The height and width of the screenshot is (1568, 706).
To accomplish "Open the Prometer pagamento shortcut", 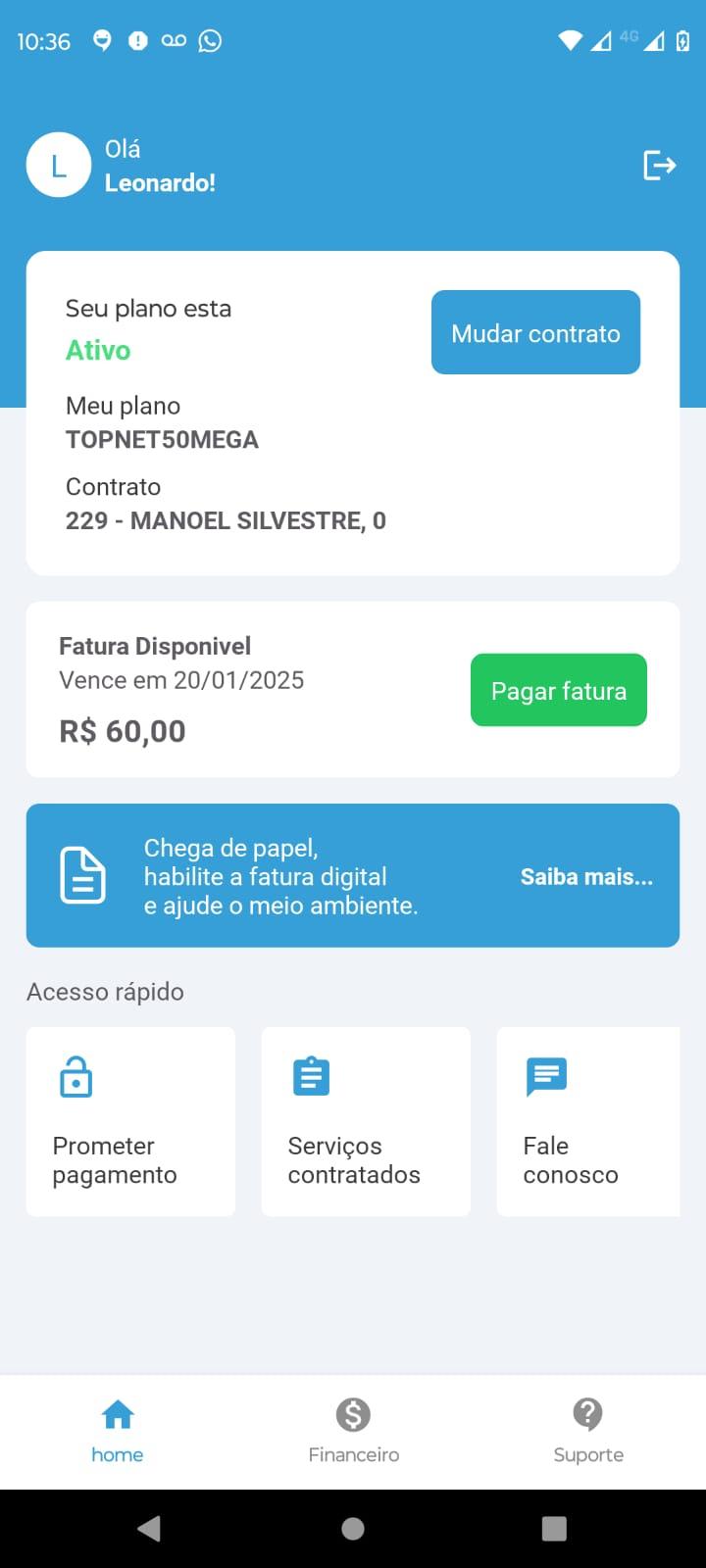I will click(x=130, y=1121).
